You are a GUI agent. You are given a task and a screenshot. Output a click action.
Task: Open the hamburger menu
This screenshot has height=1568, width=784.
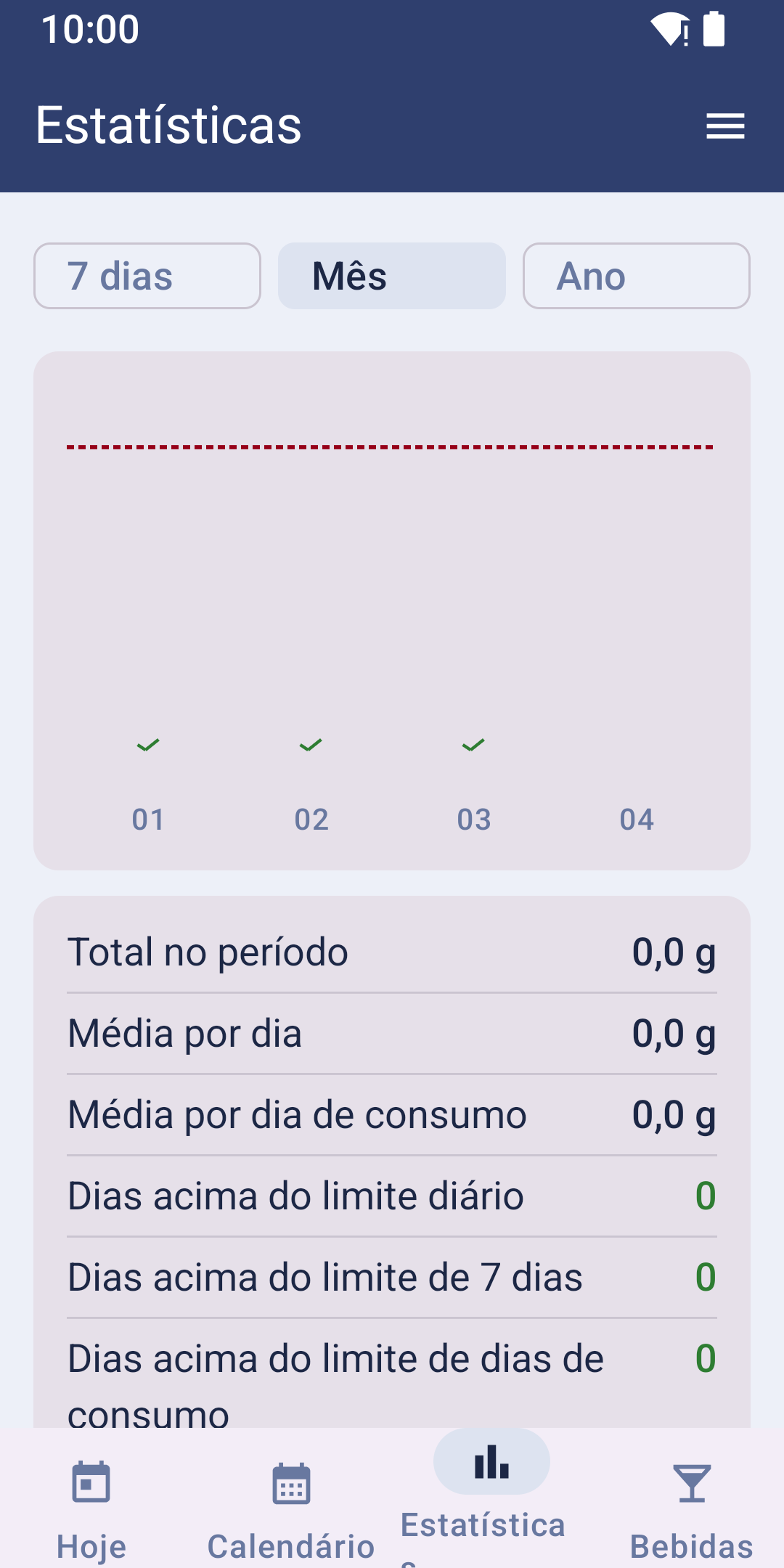(725, 126)
